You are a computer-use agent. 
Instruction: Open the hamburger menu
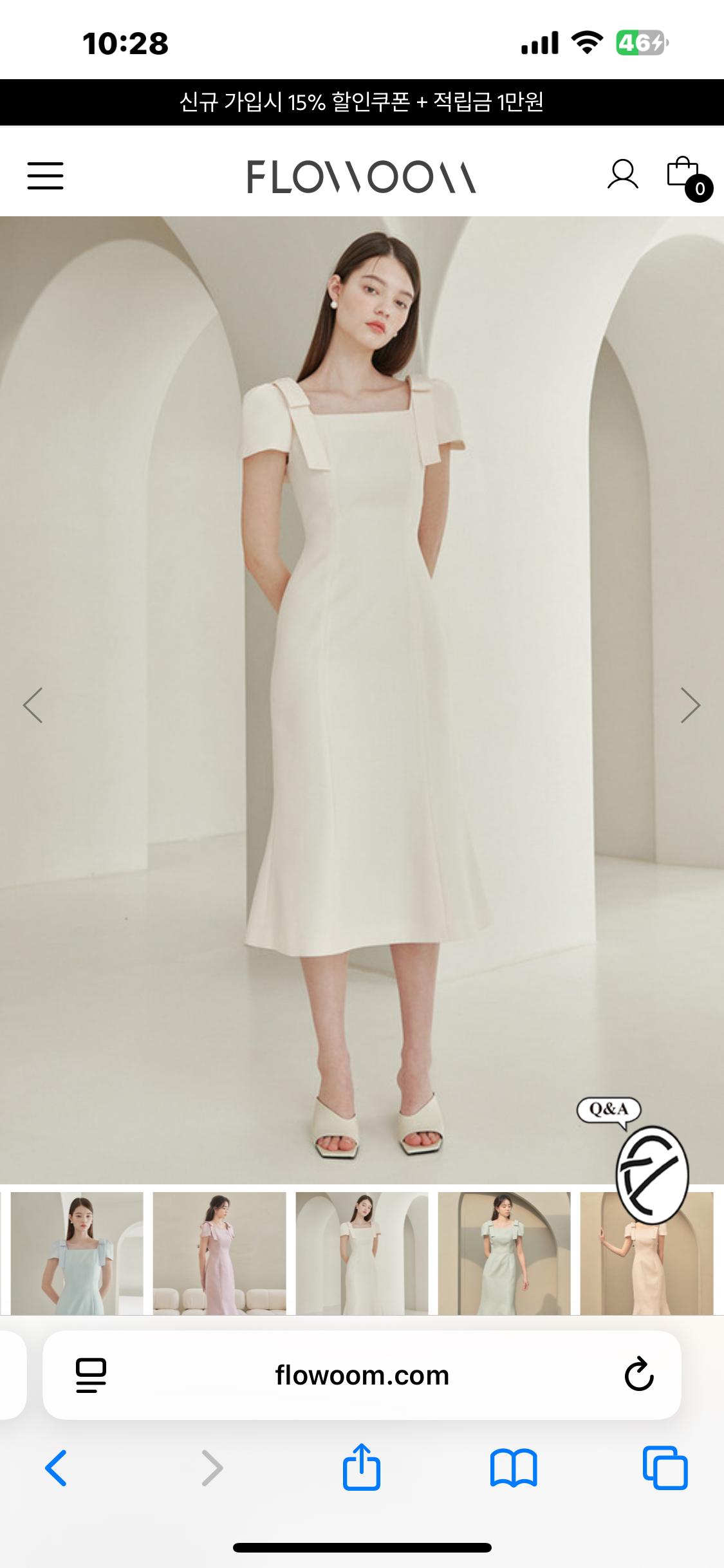pyautogui.click(x=45, y=176)
